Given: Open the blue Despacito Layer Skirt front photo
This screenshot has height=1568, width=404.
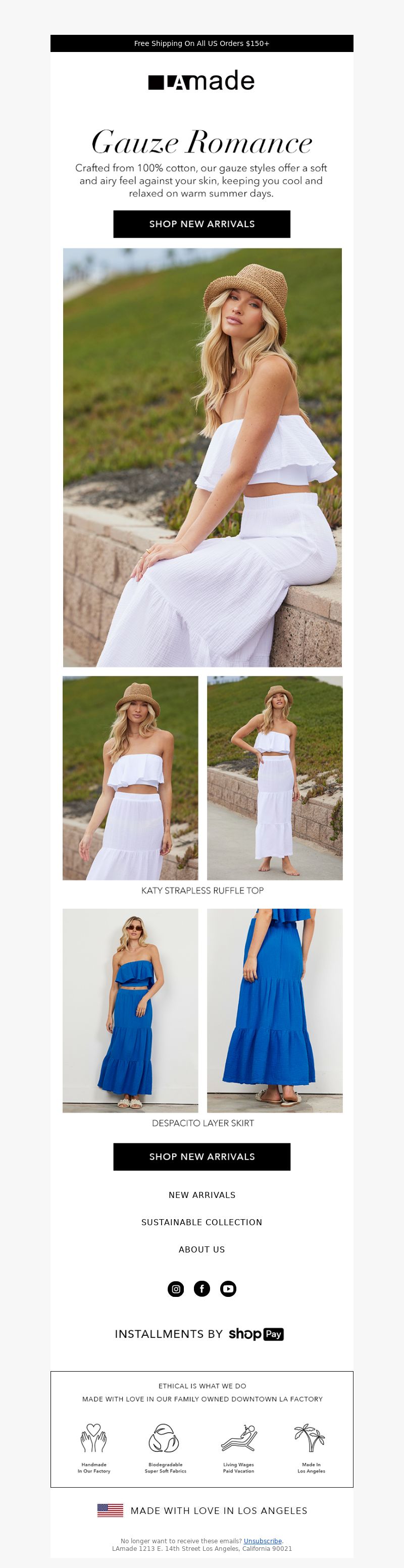Looking at the screenshot, I should 130,1010.
